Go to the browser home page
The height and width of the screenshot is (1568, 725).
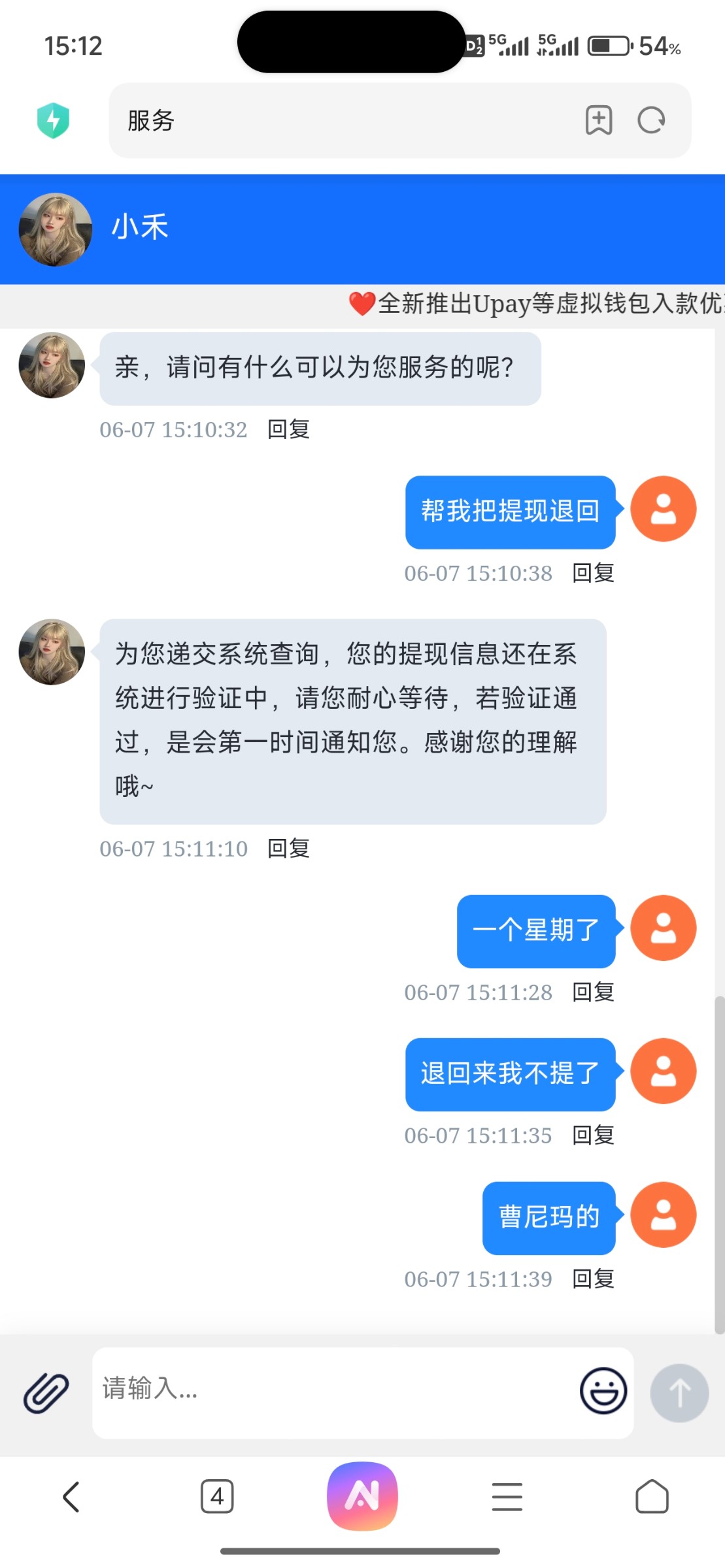[x=652, y=1497]
